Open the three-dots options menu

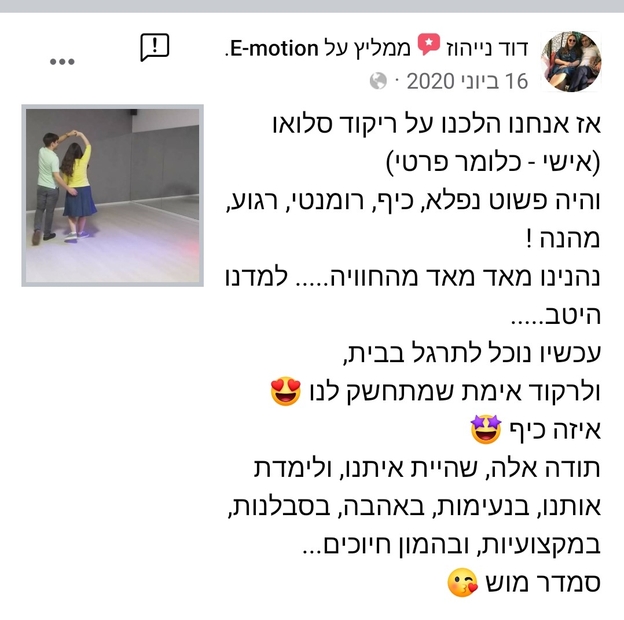tap(62, 61)
